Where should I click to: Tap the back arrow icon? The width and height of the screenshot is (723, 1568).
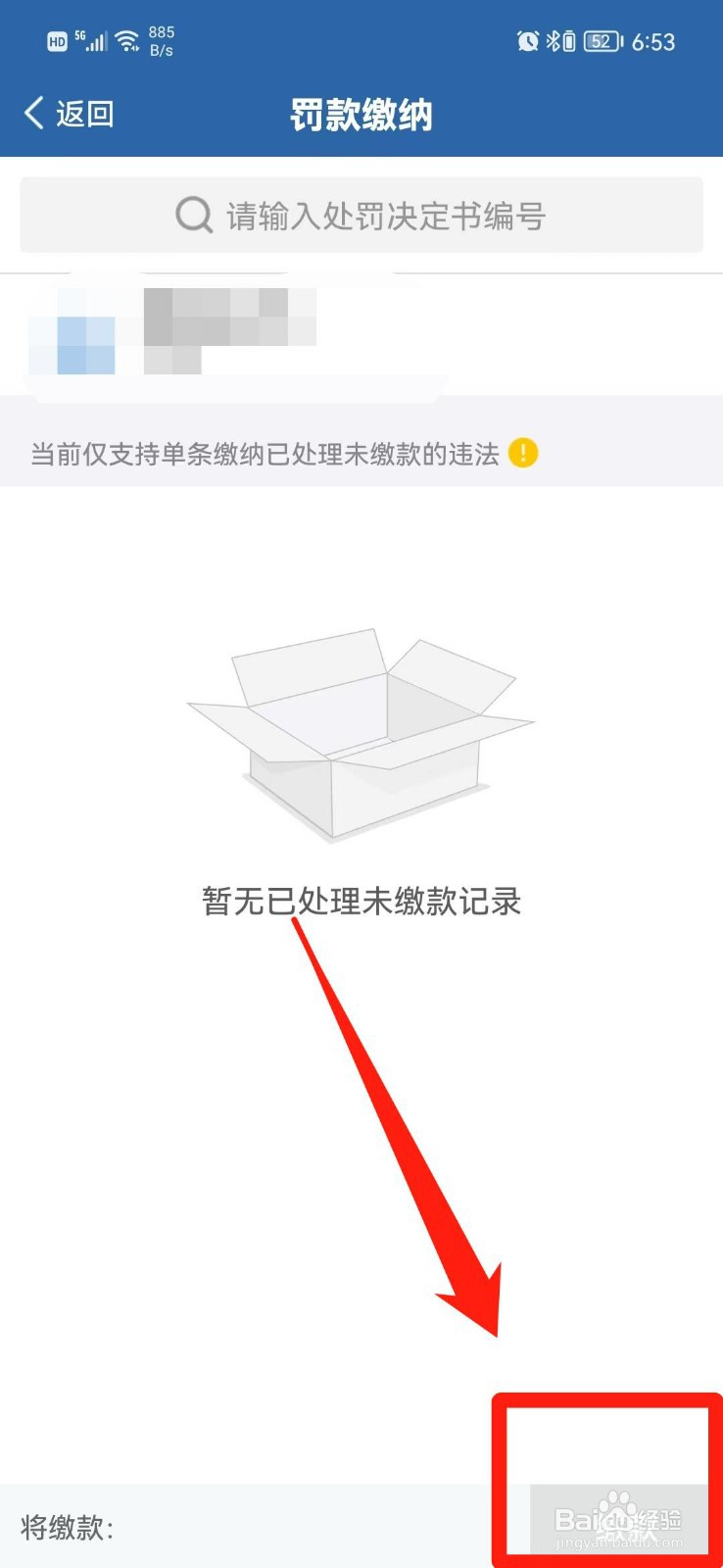(x=33, y=114)
